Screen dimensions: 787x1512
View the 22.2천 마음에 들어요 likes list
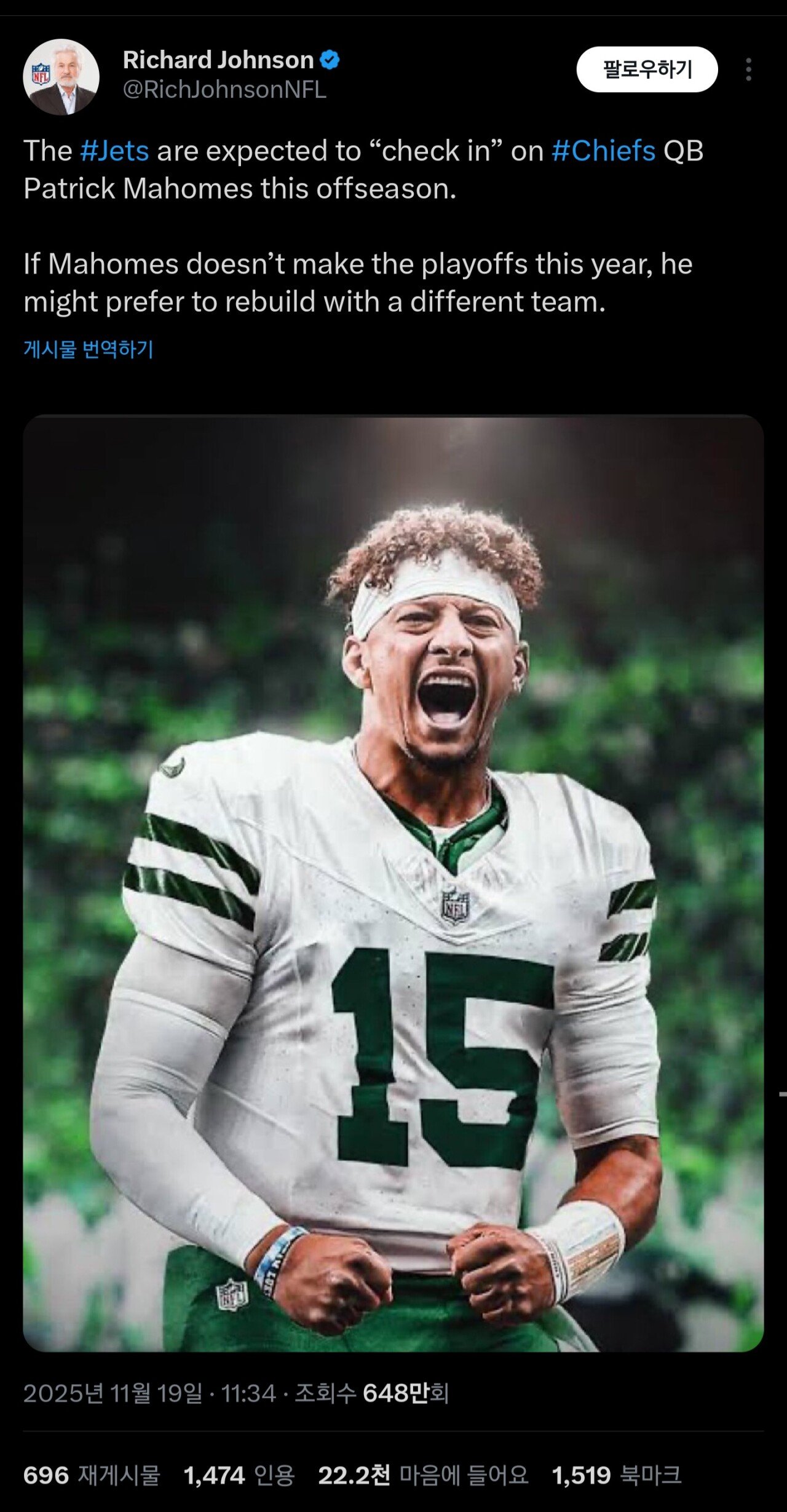[x=423, y=1475]
